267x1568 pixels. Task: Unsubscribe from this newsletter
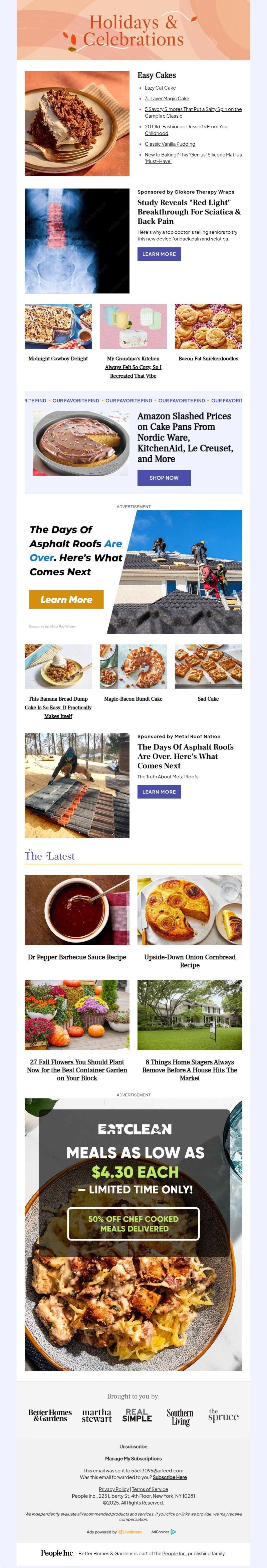click(x=133, y=1447)
